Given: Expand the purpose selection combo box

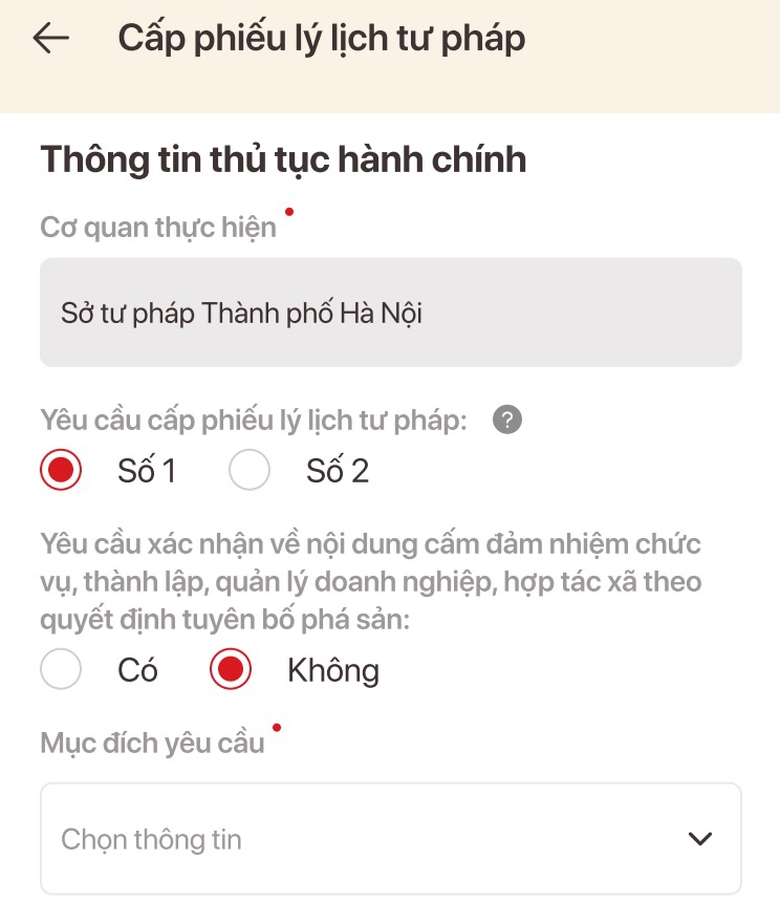Looking at the screenshot, I should (390, 837).
